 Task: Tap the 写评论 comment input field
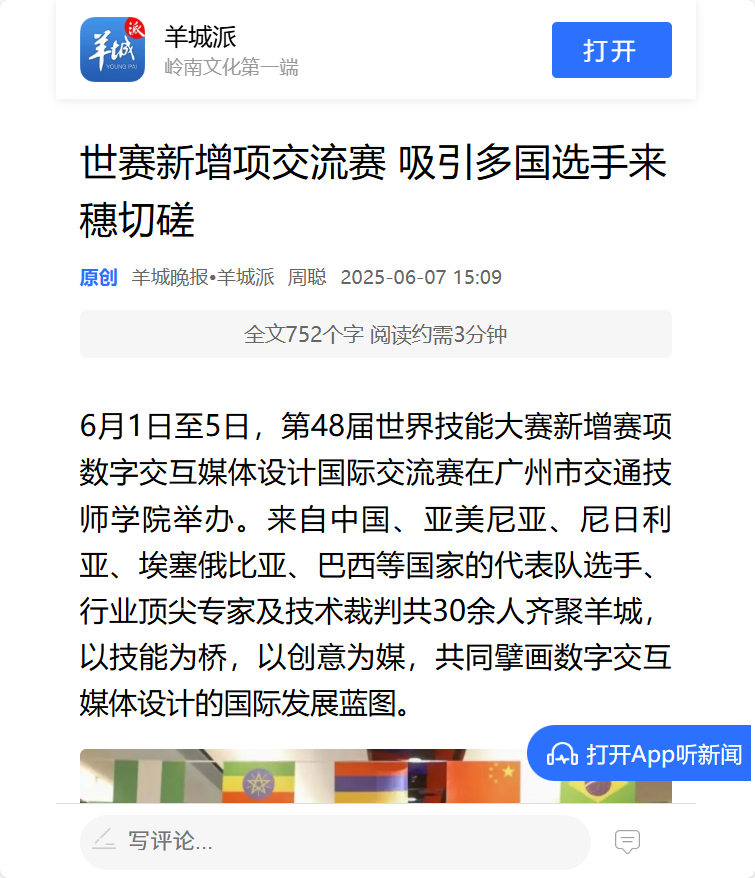click(335, 841)
